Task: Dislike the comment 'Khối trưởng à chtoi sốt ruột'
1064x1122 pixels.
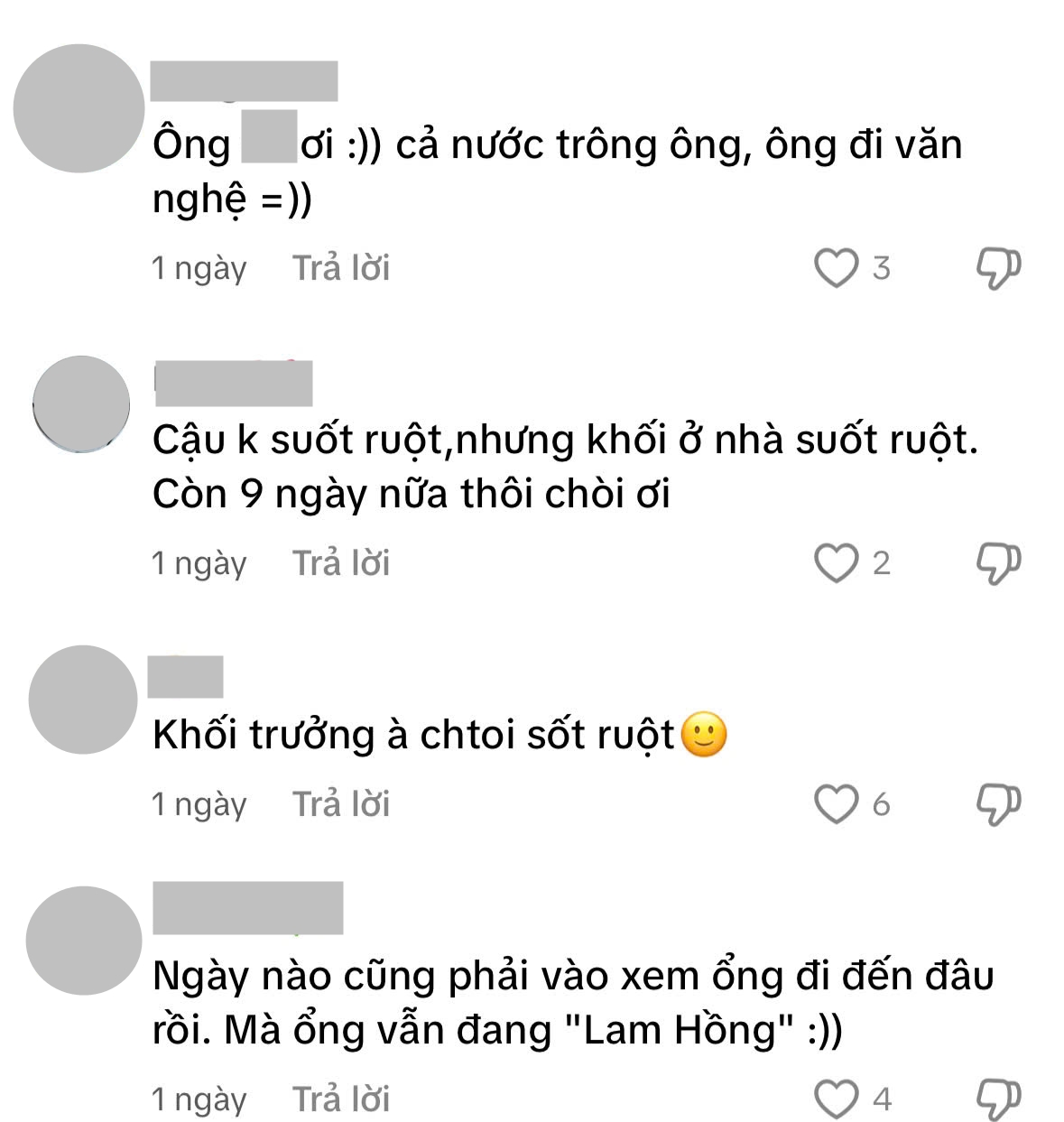Action: coord(998,804)
